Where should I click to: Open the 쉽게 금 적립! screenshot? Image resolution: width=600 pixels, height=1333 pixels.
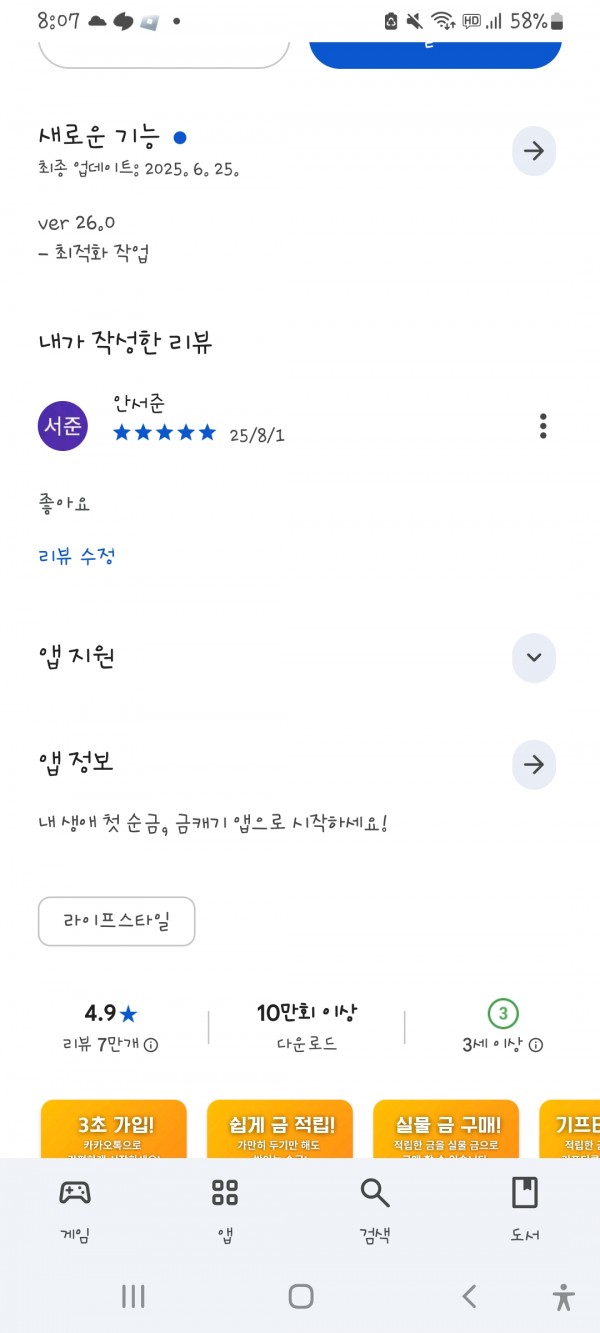(280, 1129)
